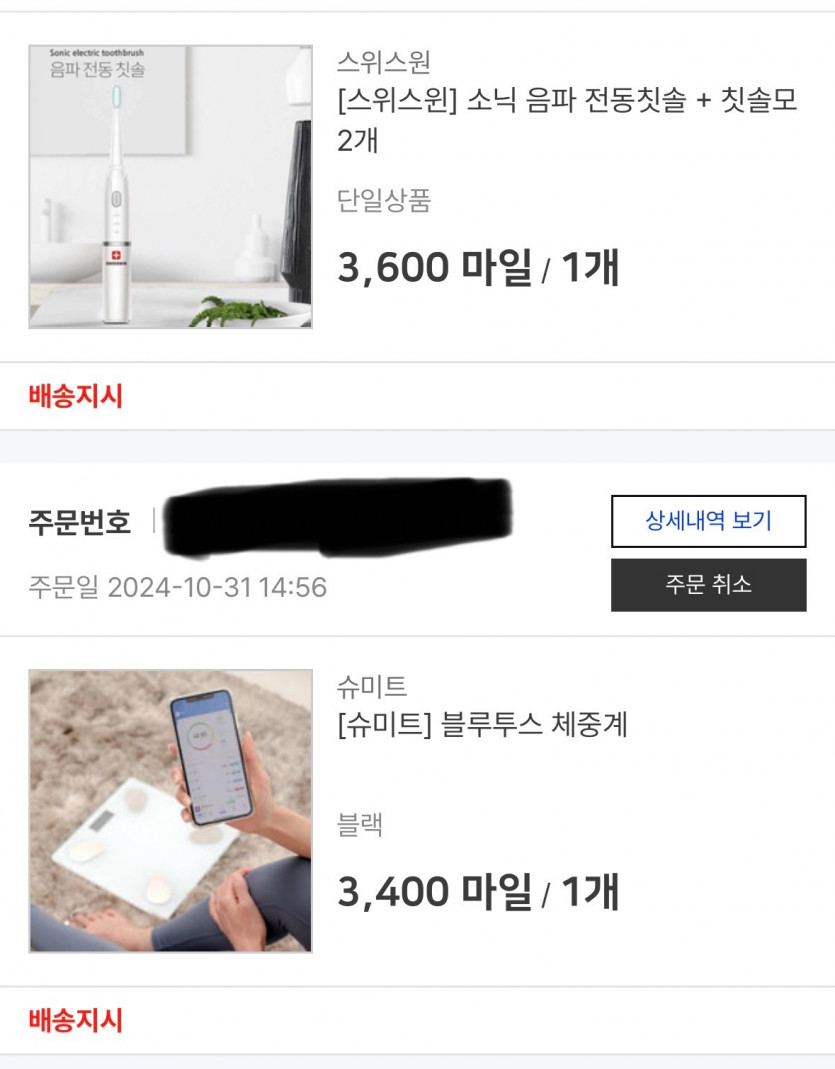Open 상세내역 보기 for the 2024-10-31 order
This screenshot has height=1069, width=835.
point(708,521)
